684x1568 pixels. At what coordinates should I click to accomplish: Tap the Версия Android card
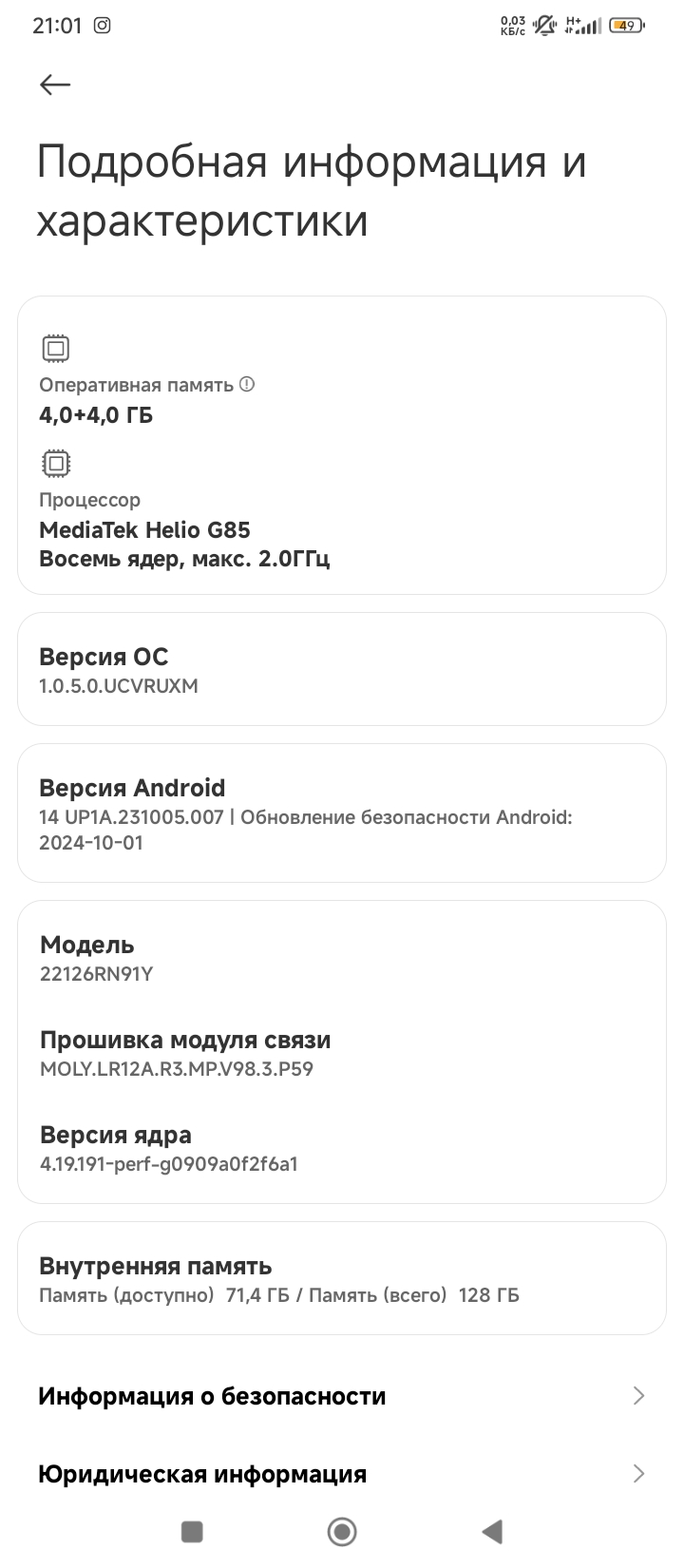(342, 813)
